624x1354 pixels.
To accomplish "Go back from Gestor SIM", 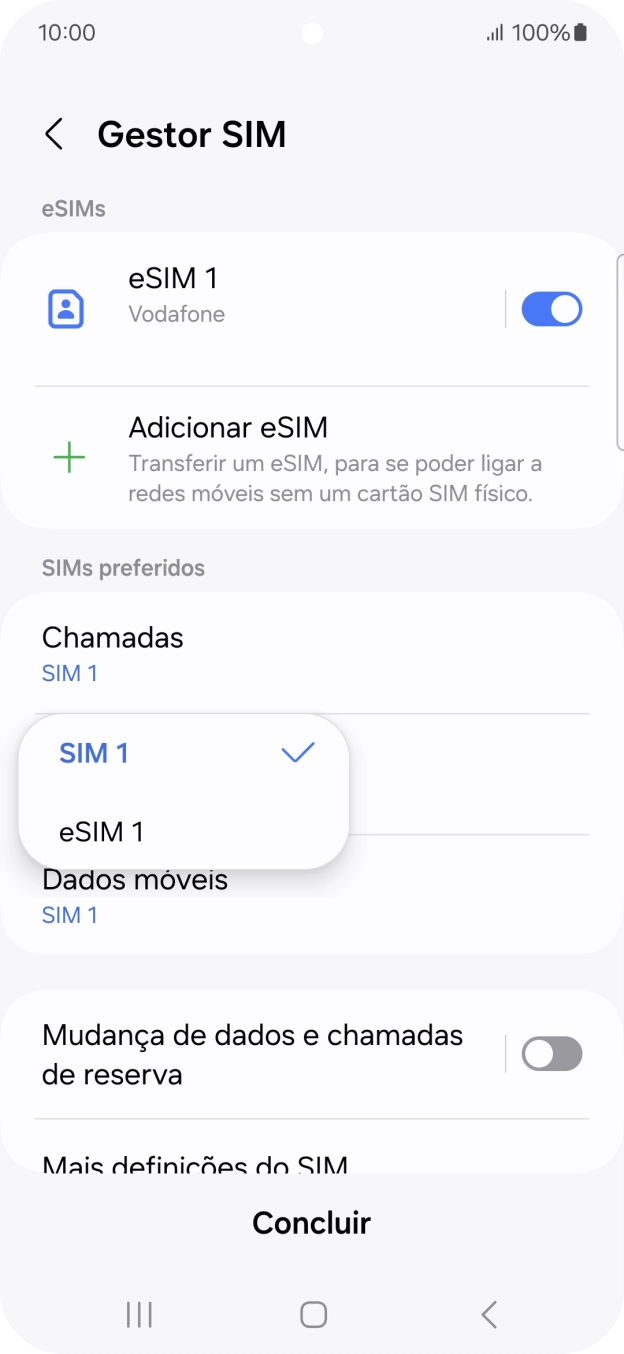I will click(54, 134).
